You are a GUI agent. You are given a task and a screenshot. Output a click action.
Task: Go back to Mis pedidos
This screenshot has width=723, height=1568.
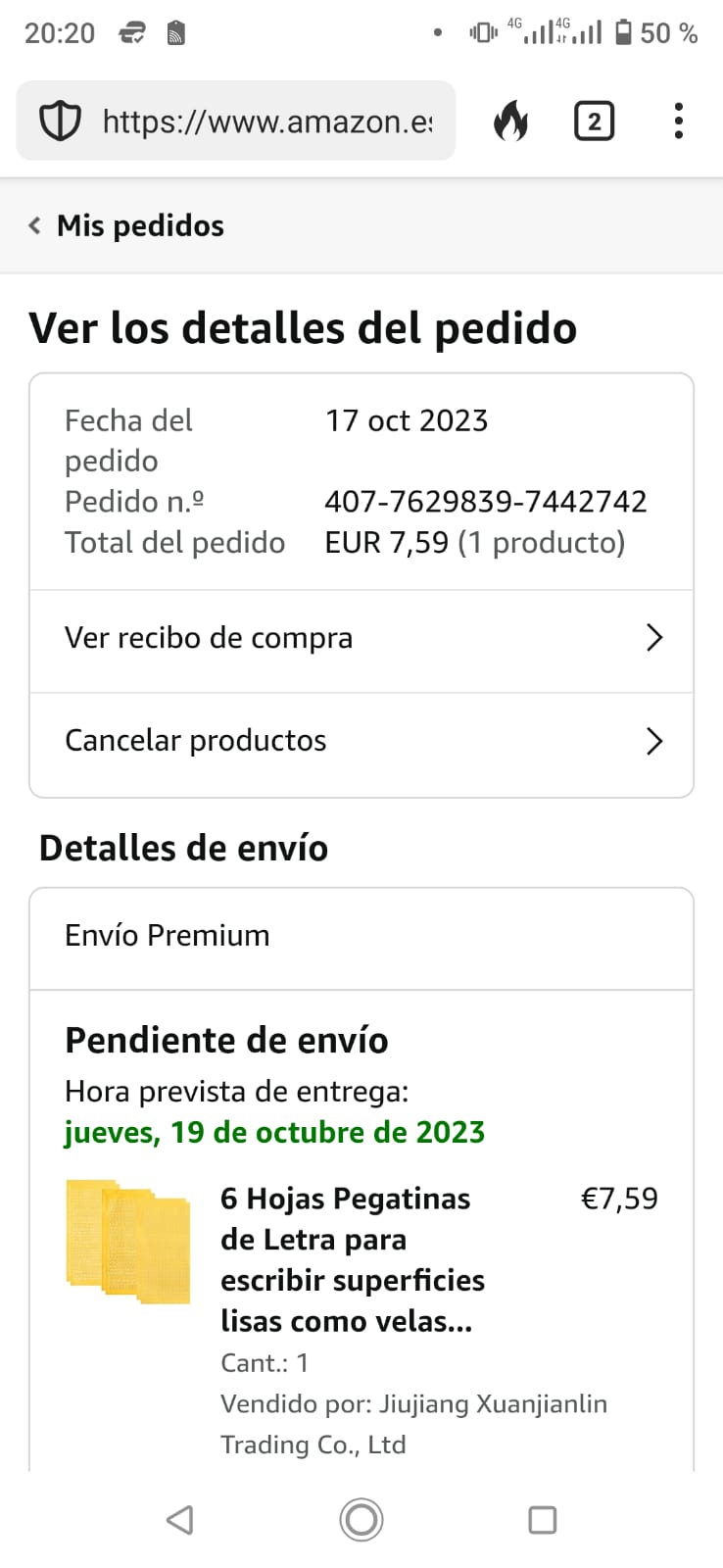[127, 225]
